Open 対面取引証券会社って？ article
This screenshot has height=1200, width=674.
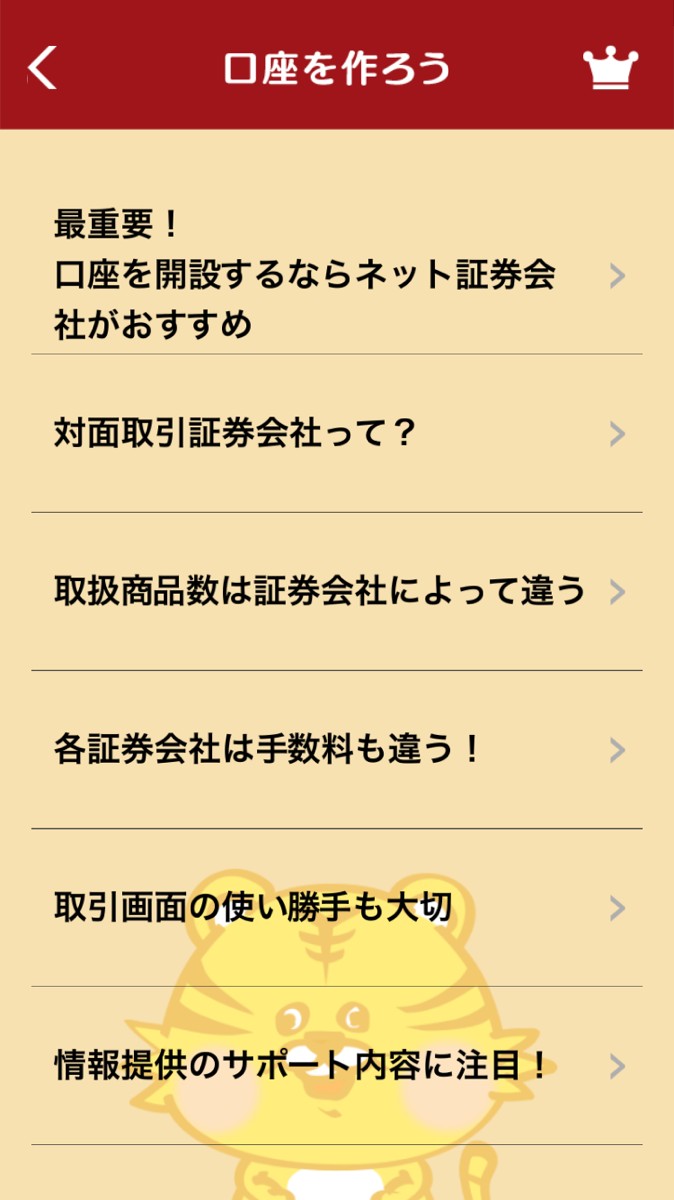point(336,434)
